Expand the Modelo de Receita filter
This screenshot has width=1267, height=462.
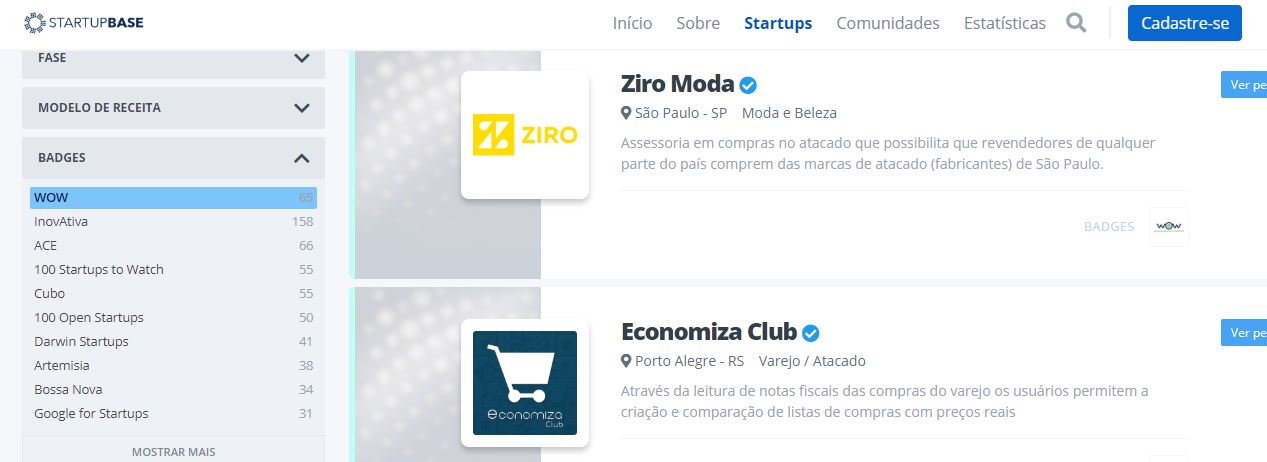coord(173,108)
